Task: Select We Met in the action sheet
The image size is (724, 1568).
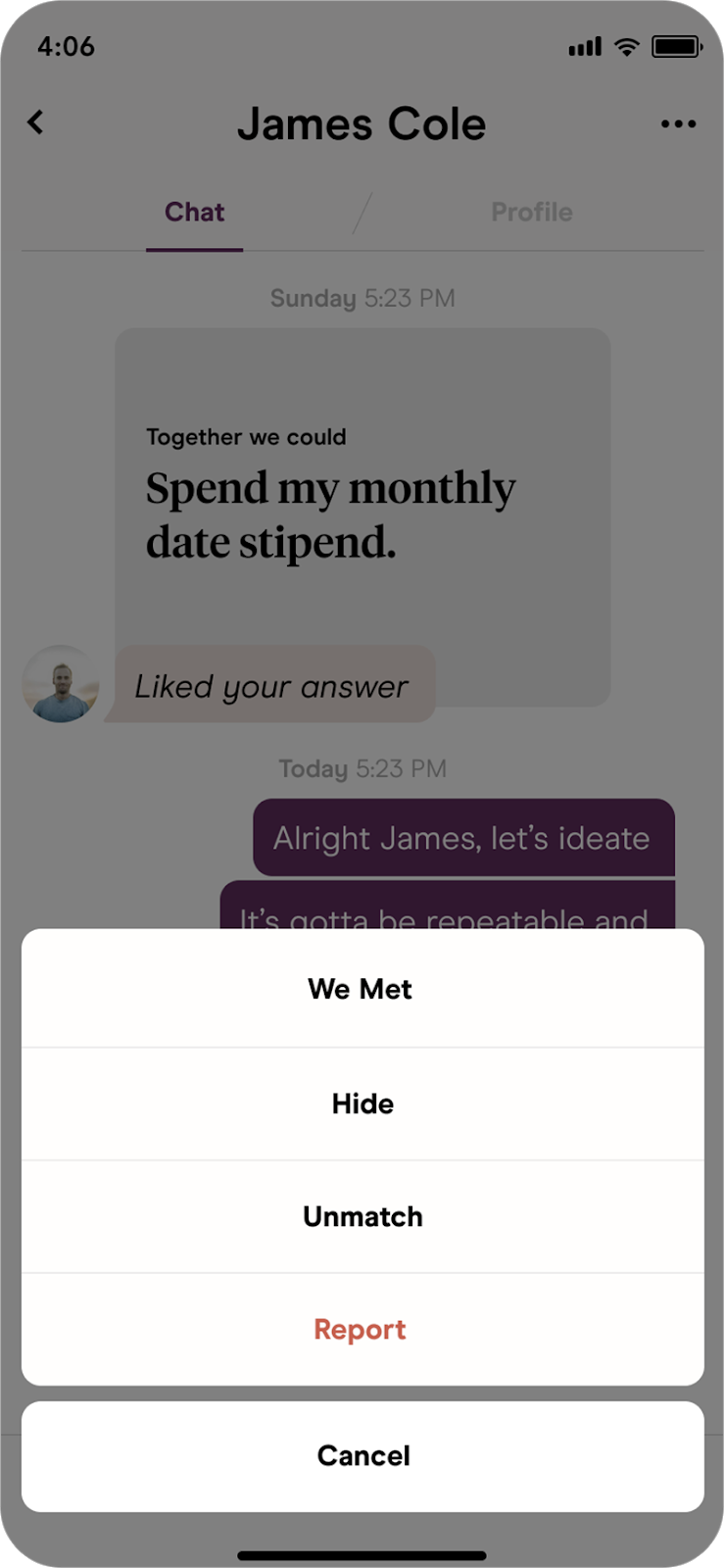Action: click(362, 989)
